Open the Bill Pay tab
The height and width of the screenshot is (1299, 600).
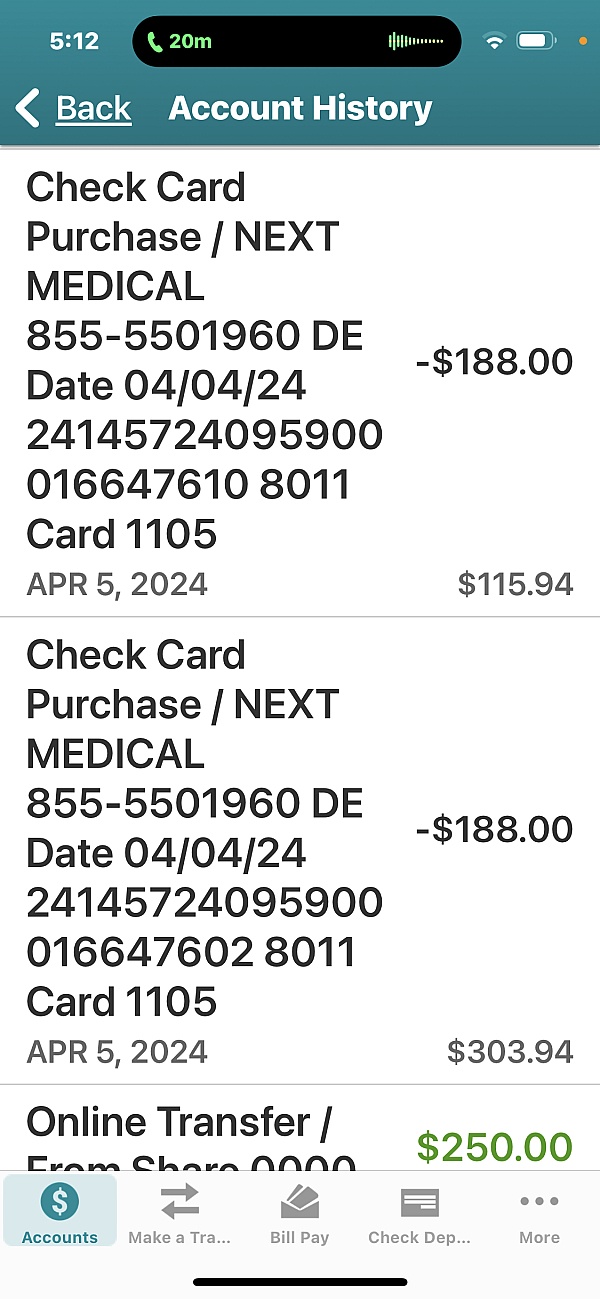coord(299,1211)
